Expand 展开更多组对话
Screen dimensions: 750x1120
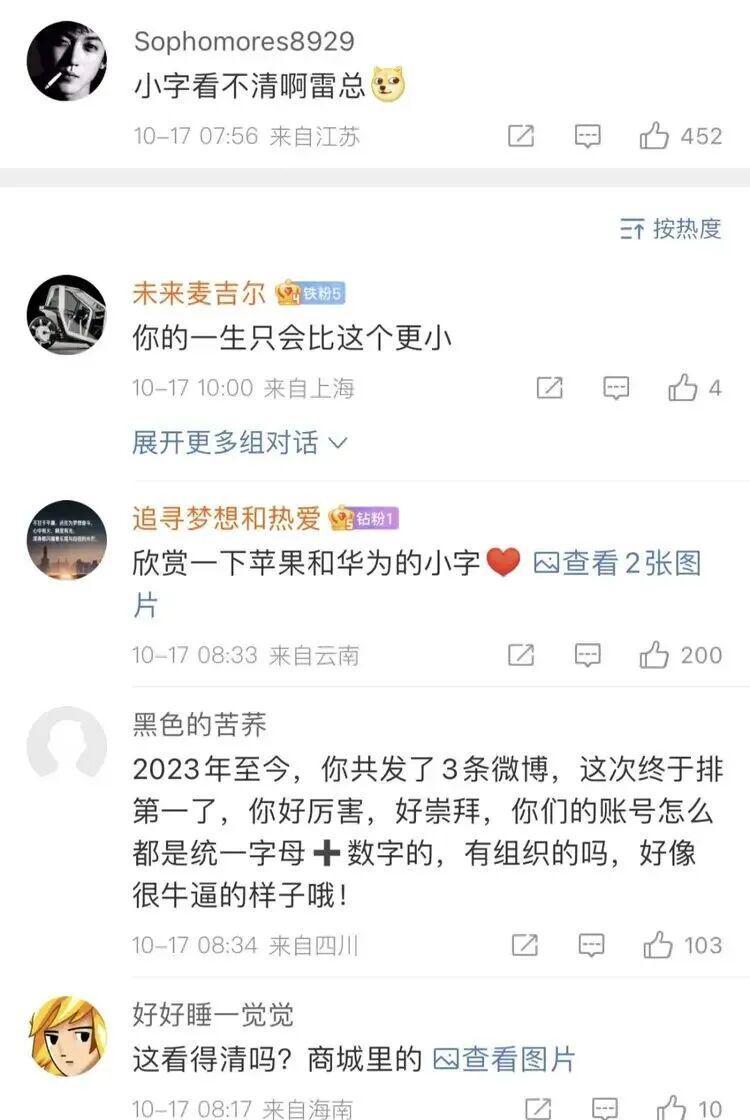coord(240,442)
